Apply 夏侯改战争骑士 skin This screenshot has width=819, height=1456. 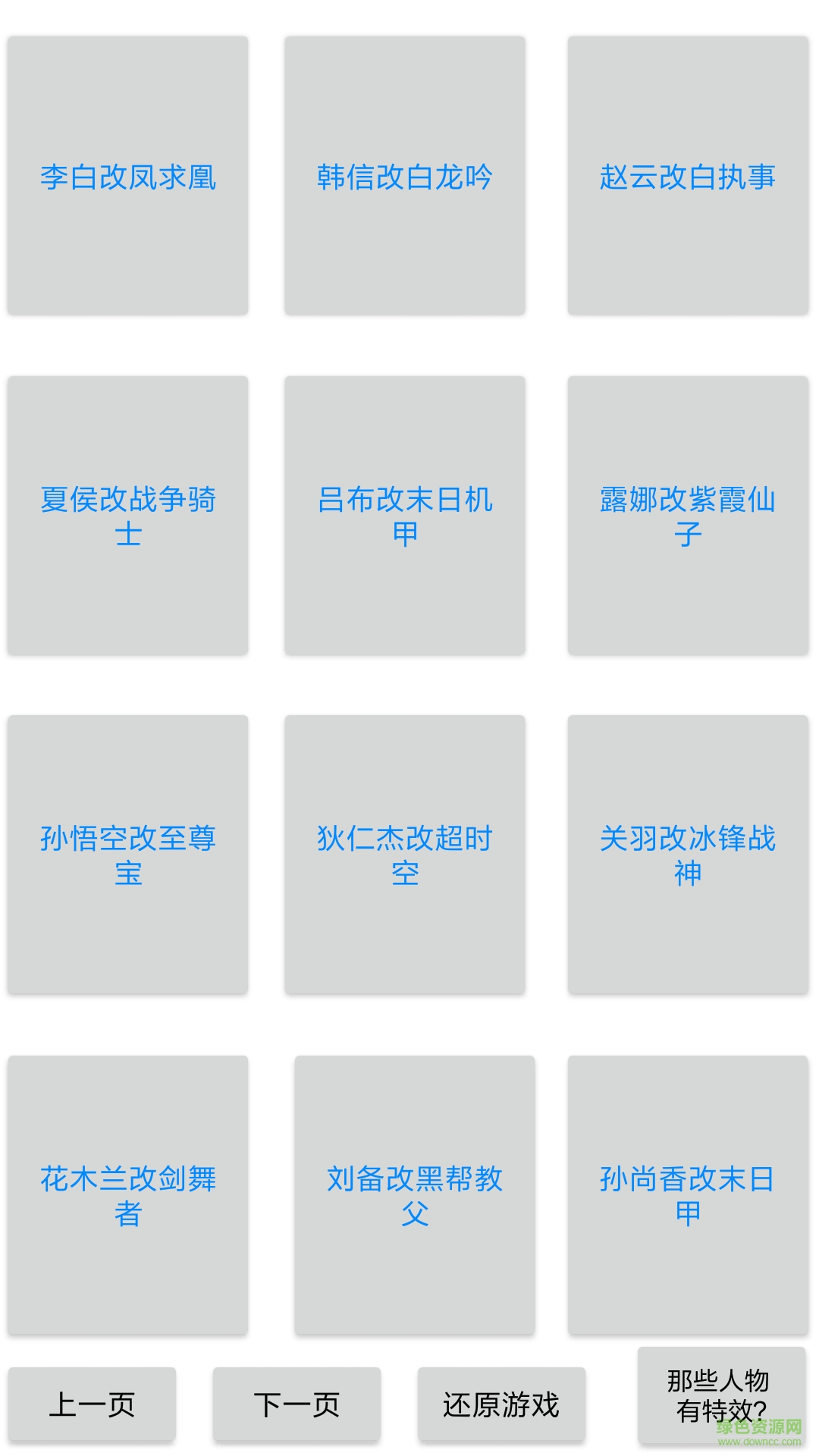click(128, 516)
